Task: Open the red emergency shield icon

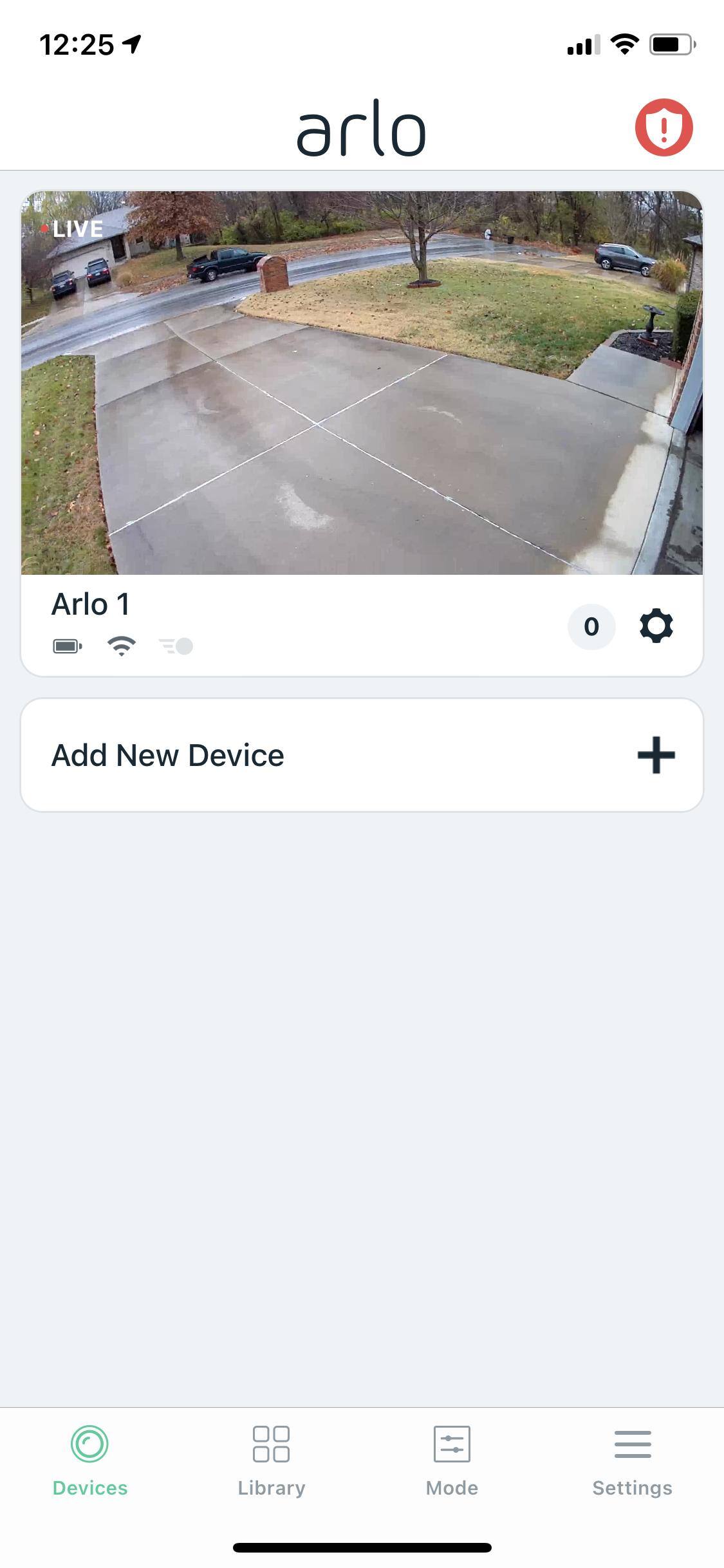Action: (x=664, y=127)
